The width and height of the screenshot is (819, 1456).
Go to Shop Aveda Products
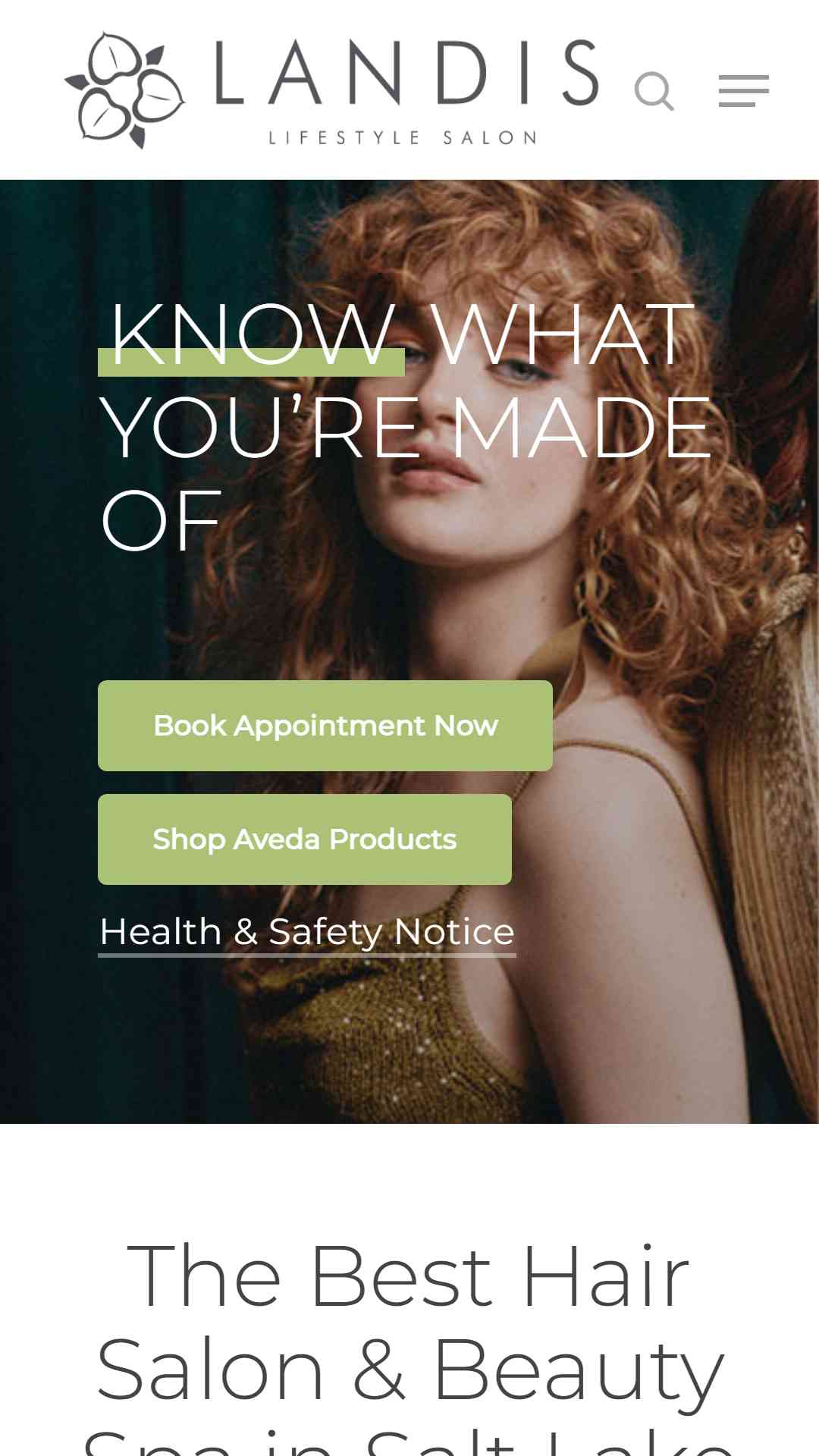point(305,839)
